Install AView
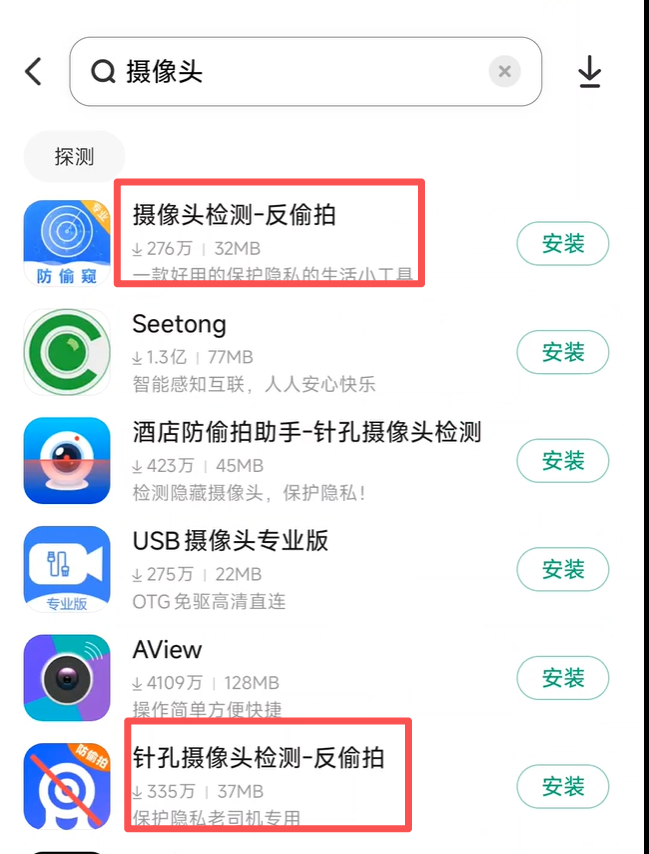Image resolution: width=649 pixels, height=854 pixels. pos(562,678)
